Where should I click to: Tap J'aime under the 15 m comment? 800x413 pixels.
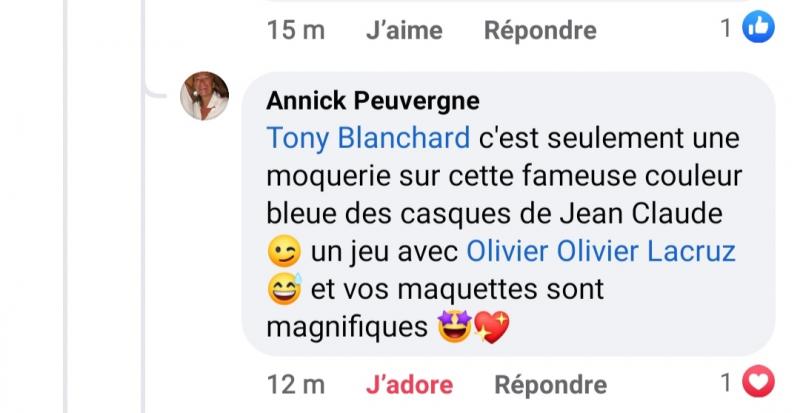404,31
